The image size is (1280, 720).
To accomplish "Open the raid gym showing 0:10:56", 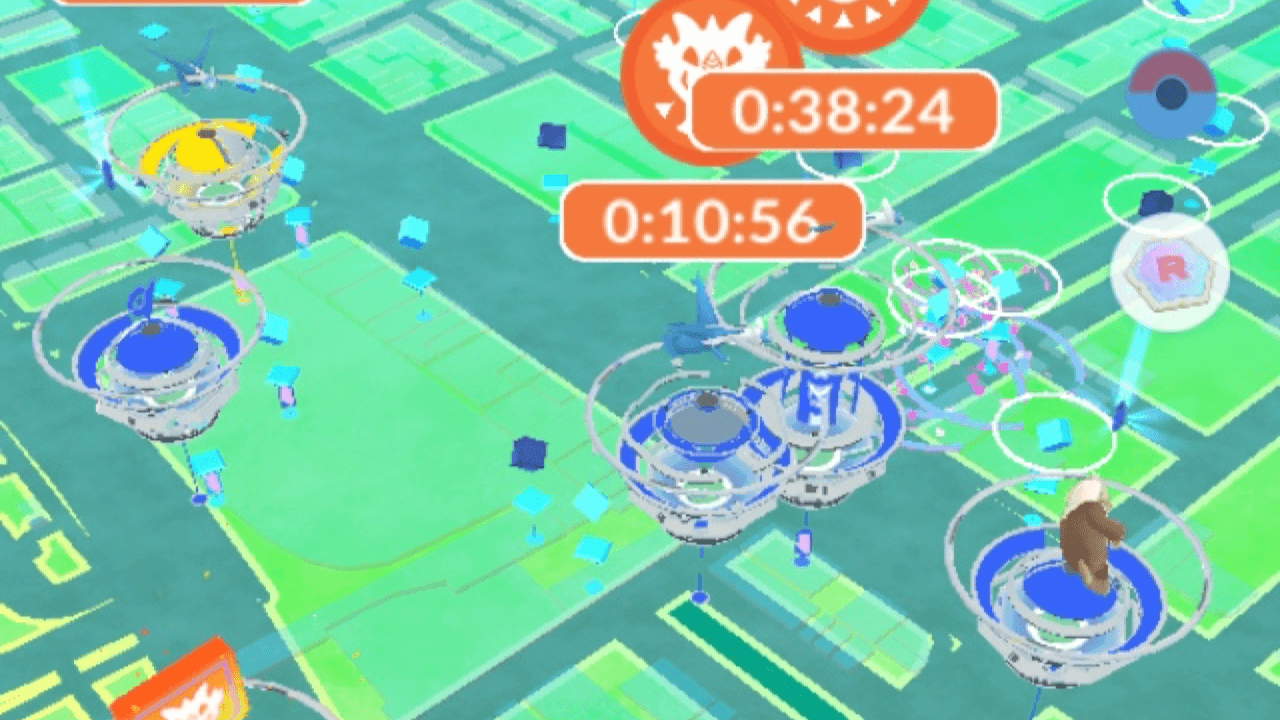I will click(x=711, y=222).
